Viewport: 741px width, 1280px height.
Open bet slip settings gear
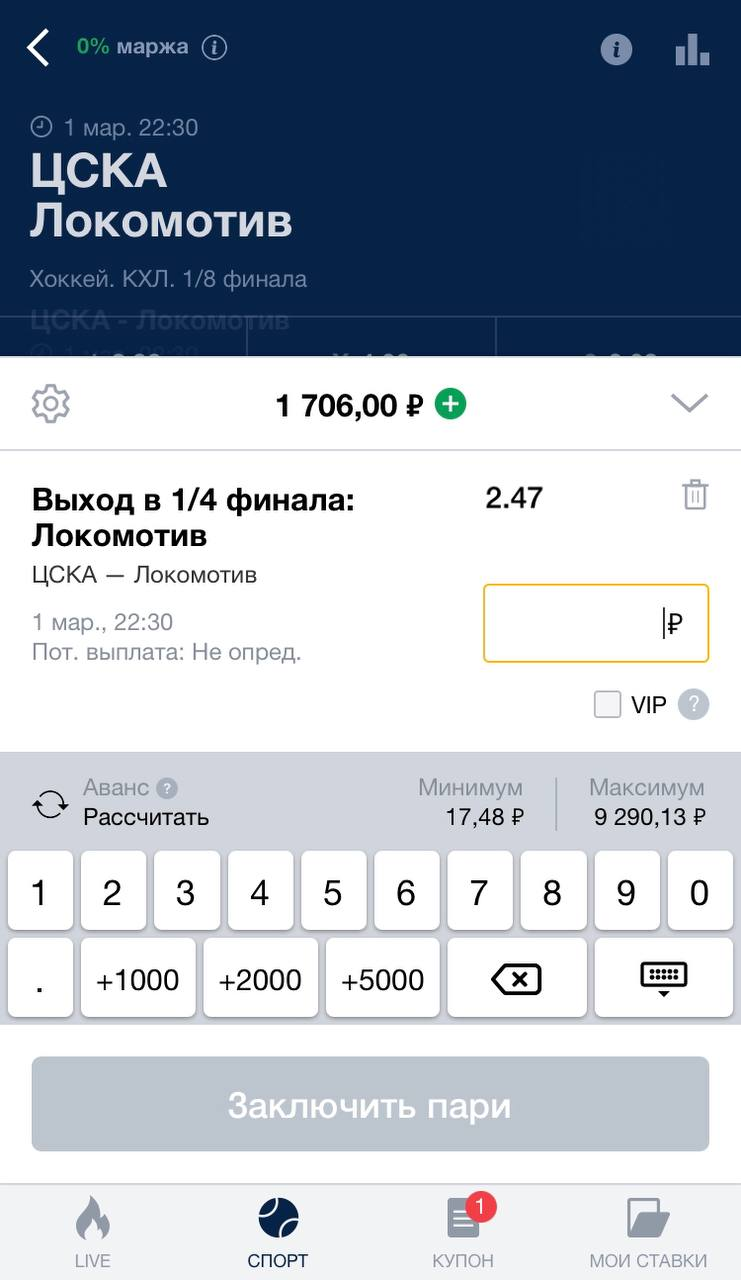coord(51,404)
